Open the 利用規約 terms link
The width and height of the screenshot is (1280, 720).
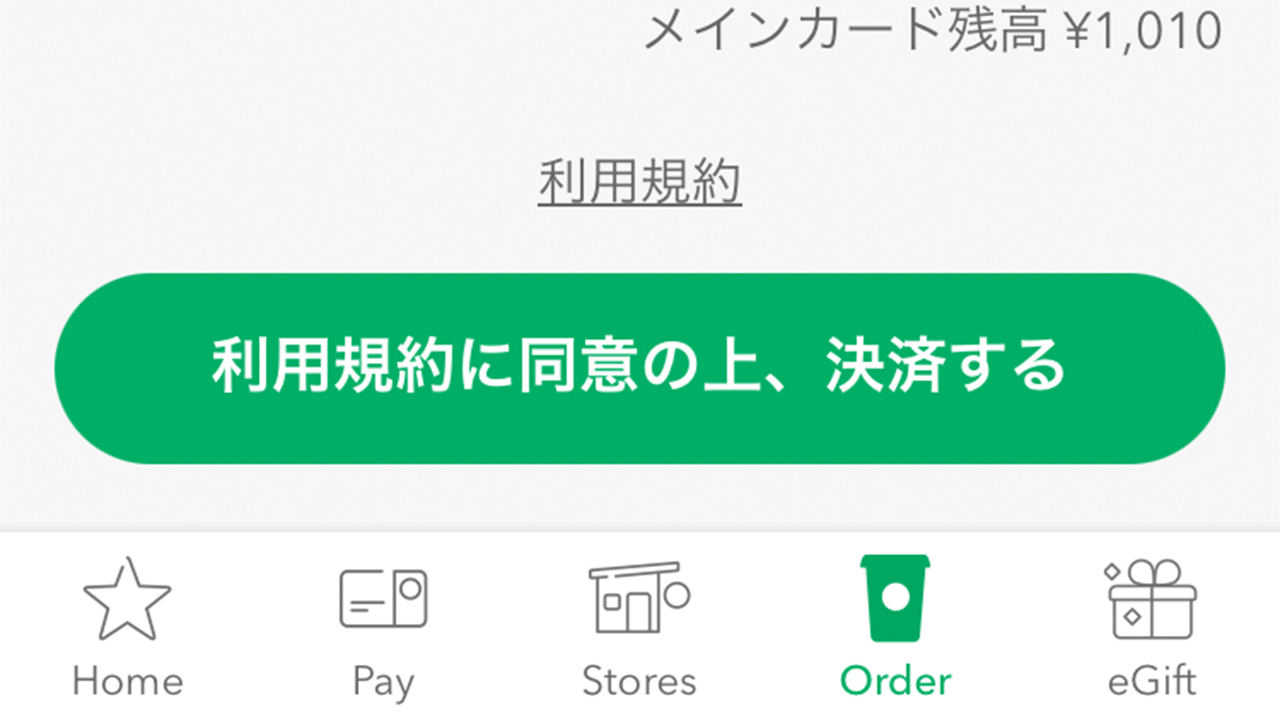640,183
